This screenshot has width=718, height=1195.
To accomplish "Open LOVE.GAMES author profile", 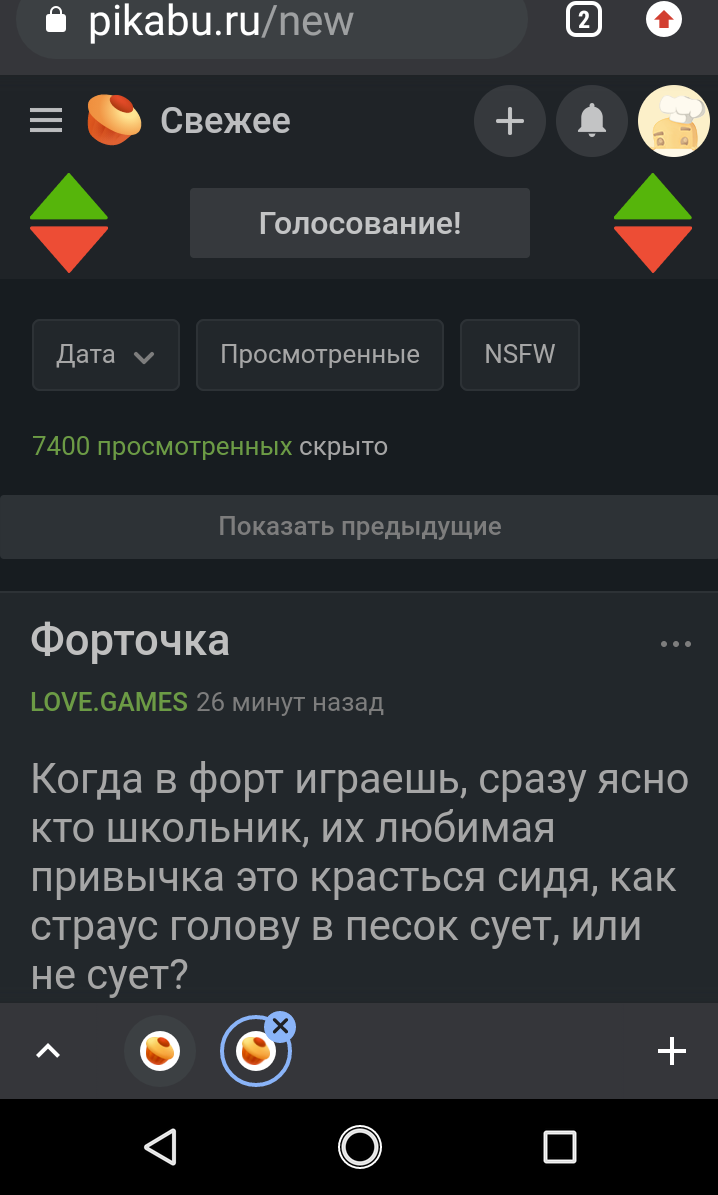I will (x=109, y=703).
